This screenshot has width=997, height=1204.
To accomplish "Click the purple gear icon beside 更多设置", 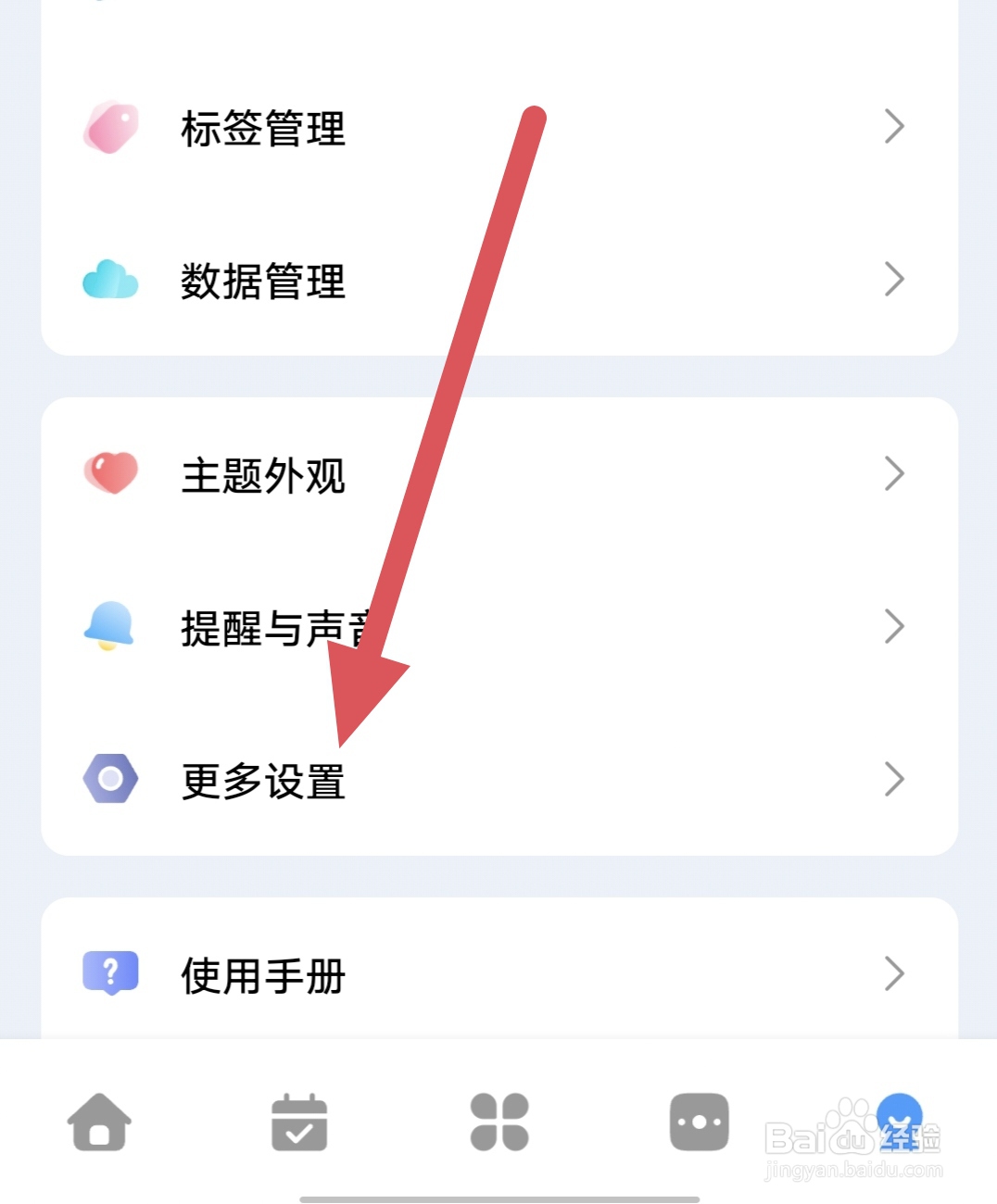I will coord(110,780).
